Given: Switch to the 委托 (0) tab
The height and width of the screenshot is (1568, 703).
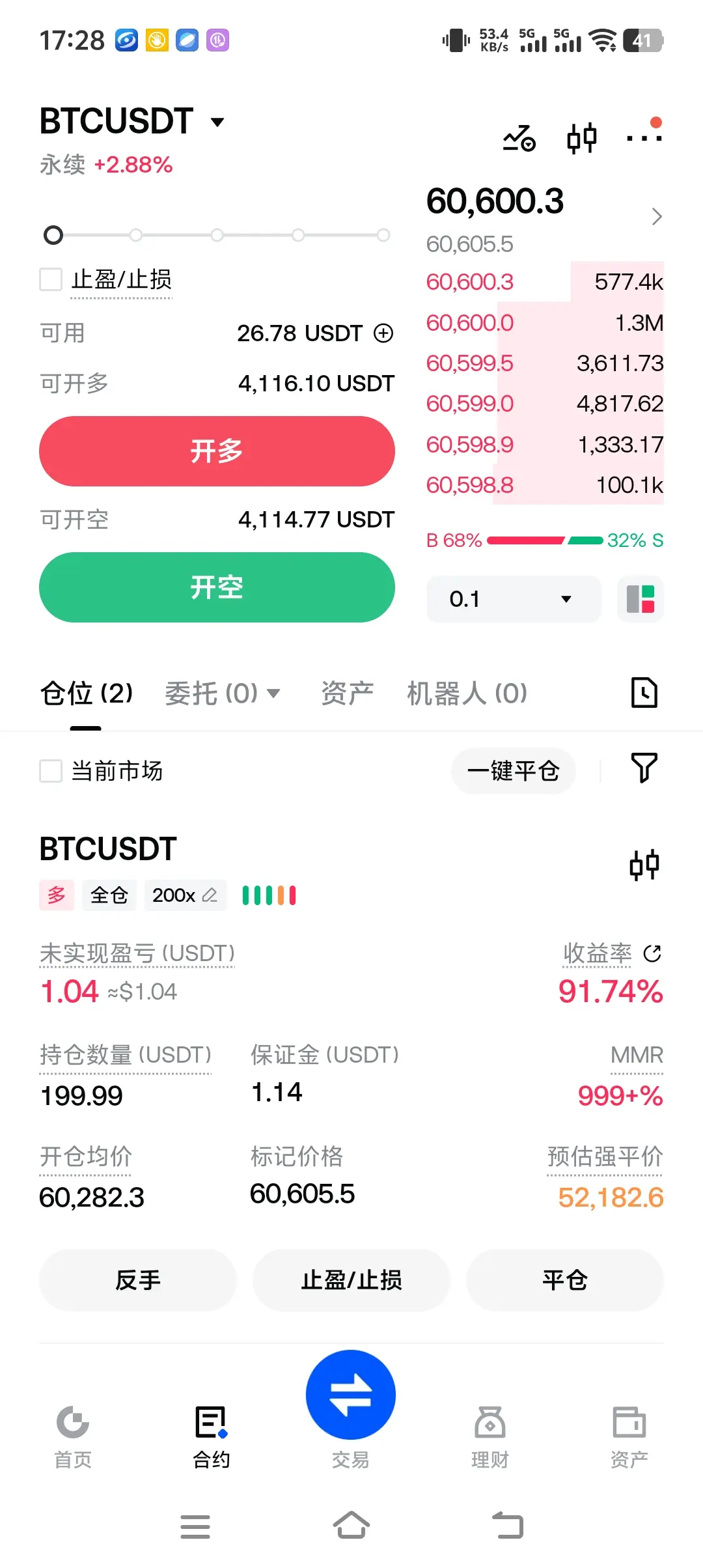Looking at the screenshot, I should pyautogui.click(x=222, y=693).
